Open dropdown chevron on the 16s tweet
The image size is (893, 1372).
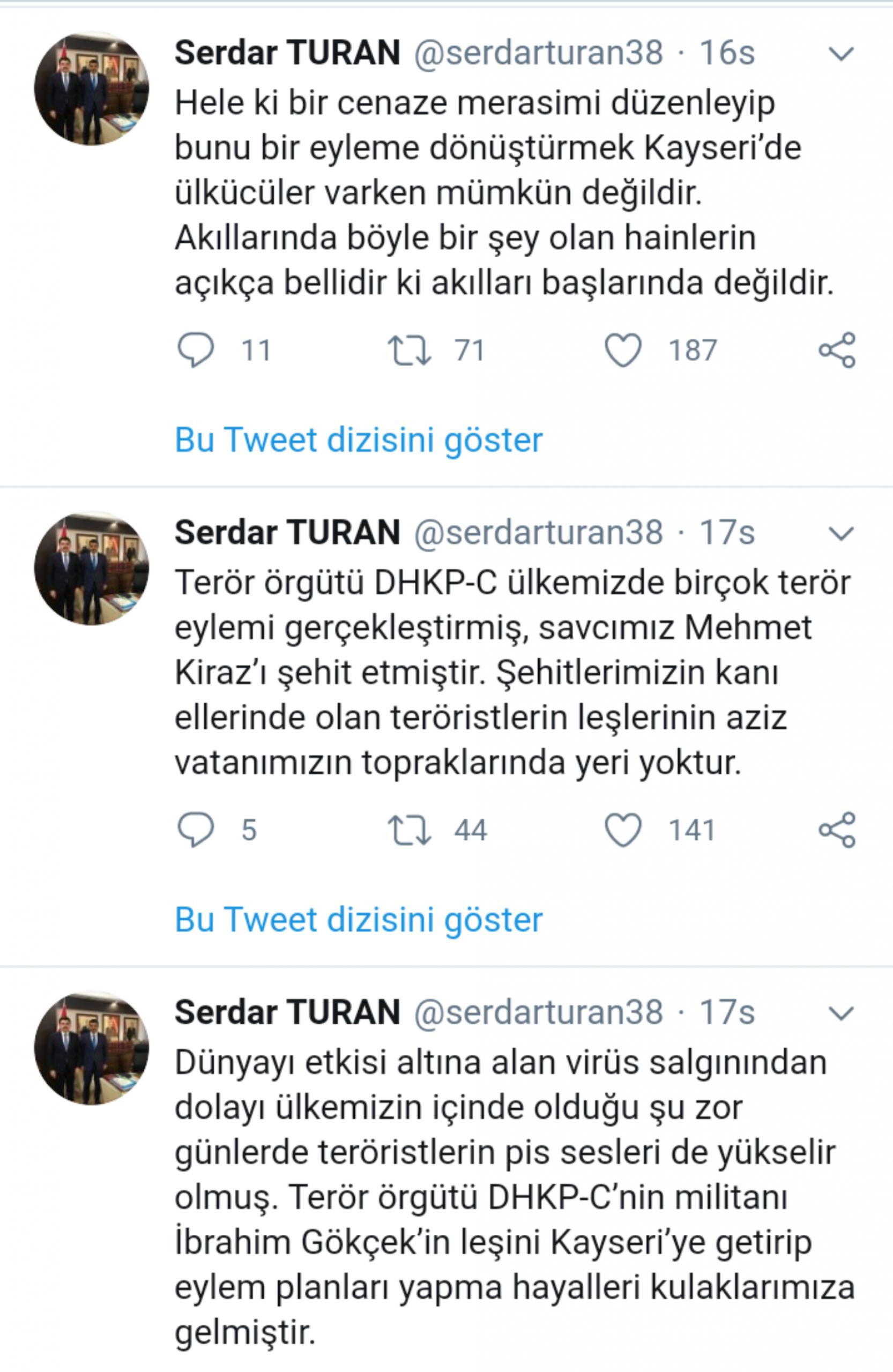coord(840,54)
